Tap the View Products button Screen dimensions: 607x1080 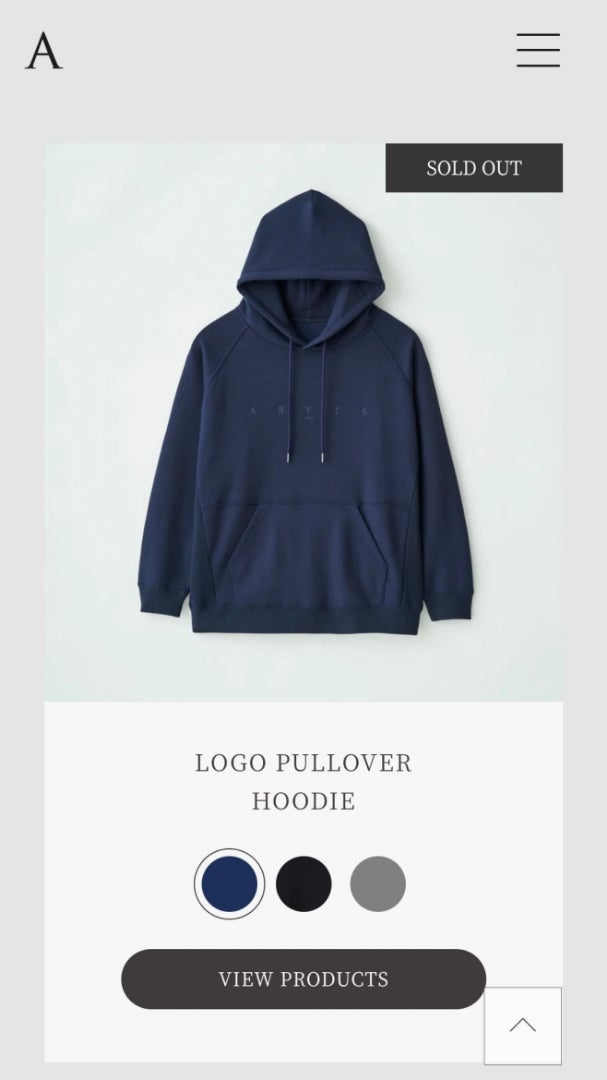303,979
